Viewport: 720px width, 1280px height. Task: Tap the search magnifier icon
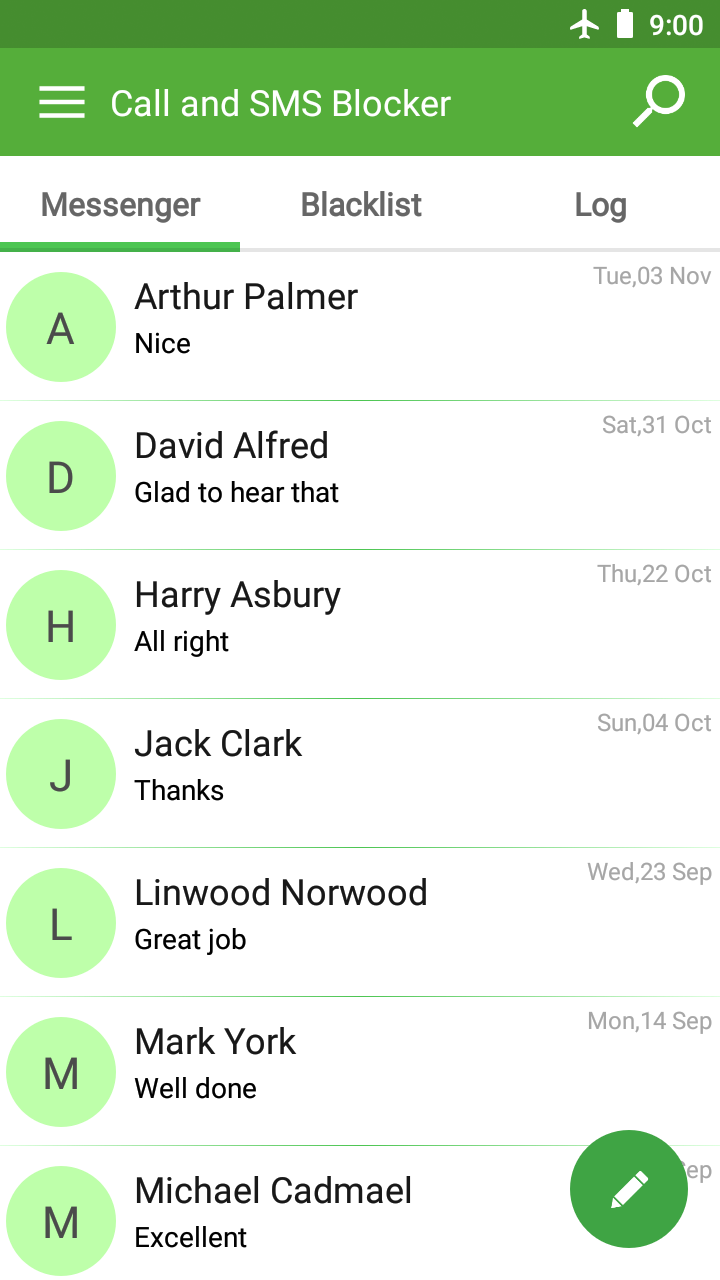click(658, 102)
